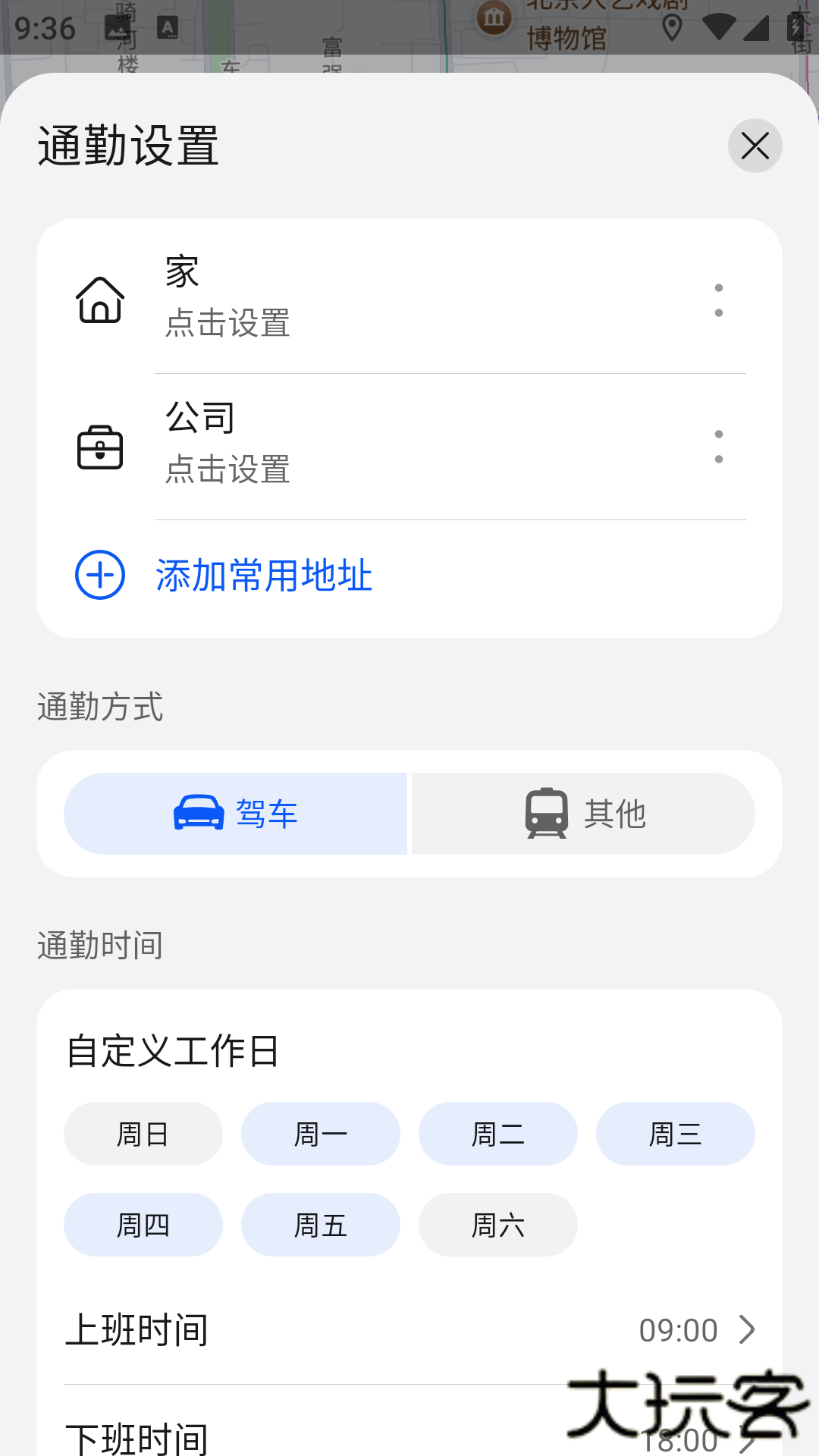Close the 通勤设置 dialog
Viewport: 819px width, 1456px height.
[755, 145]
